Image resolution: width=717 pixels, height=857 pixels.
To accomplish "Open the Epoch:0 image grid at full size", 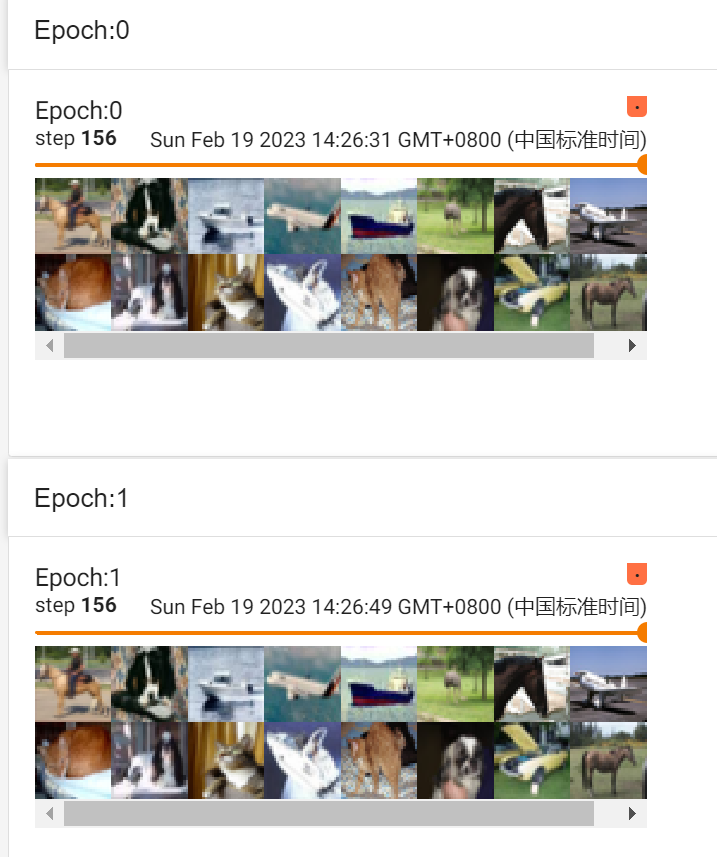I will (x=340, y=255).
